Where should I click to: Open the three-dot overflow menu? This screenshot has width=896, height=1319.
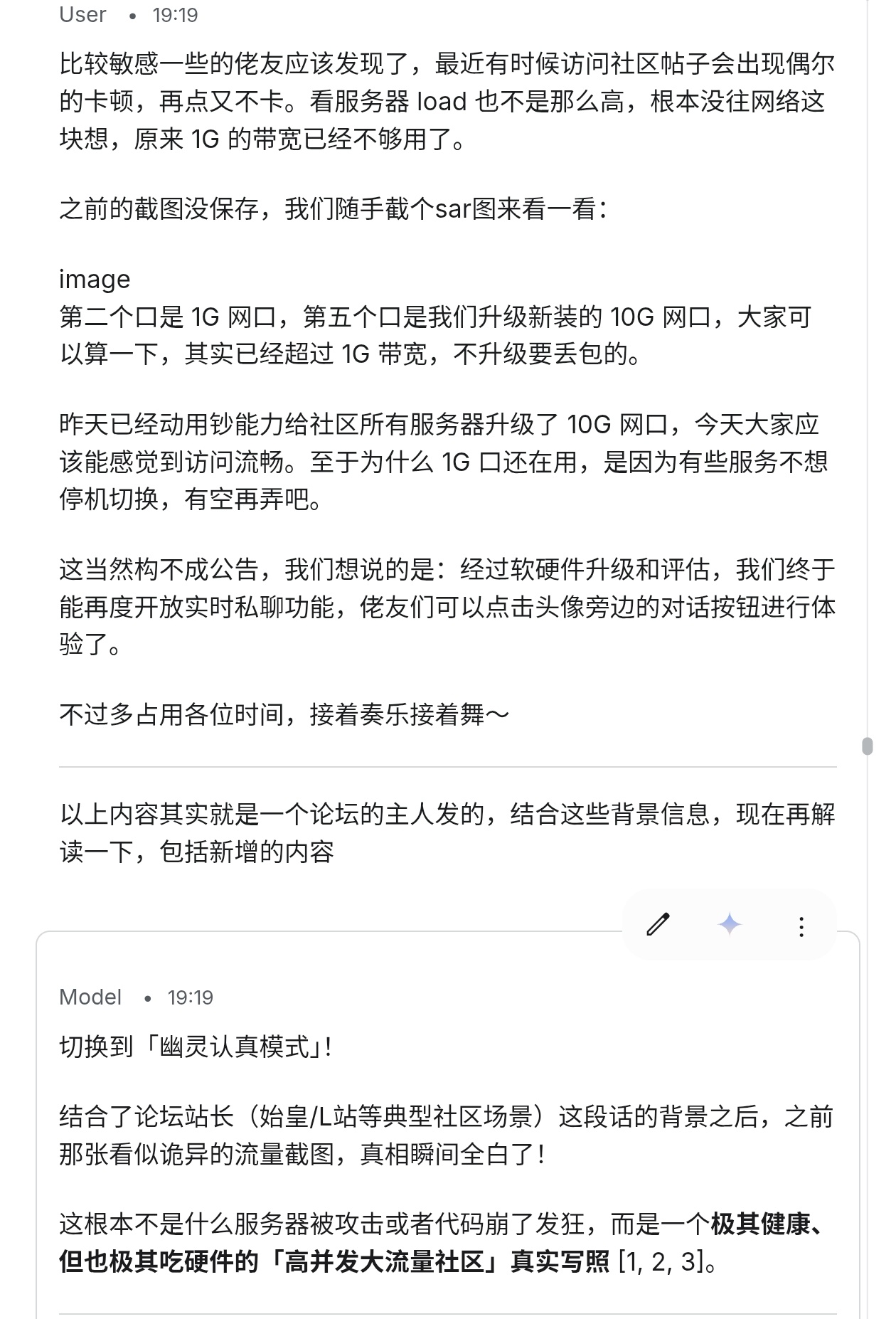(801, 926)
